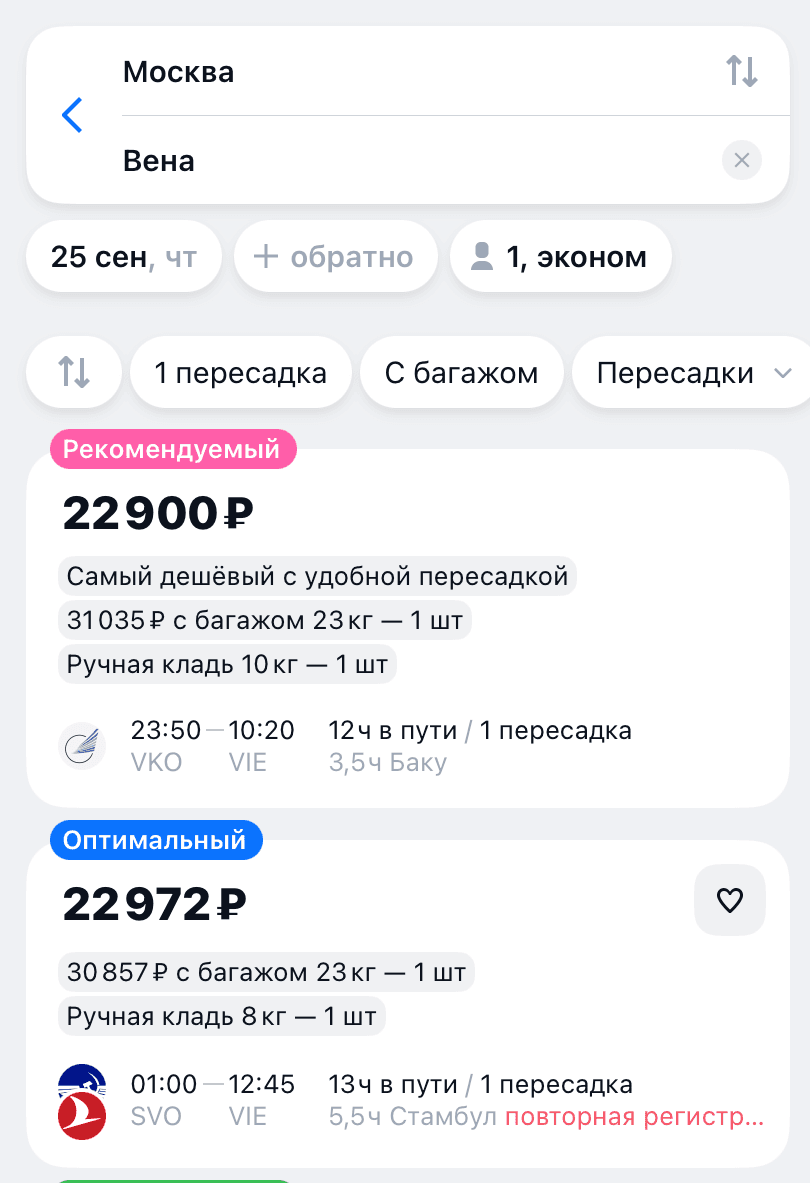This screenshot has width=810, height=1183.
Task: Clear the Вена destination field
Action: tap(741, 160)
